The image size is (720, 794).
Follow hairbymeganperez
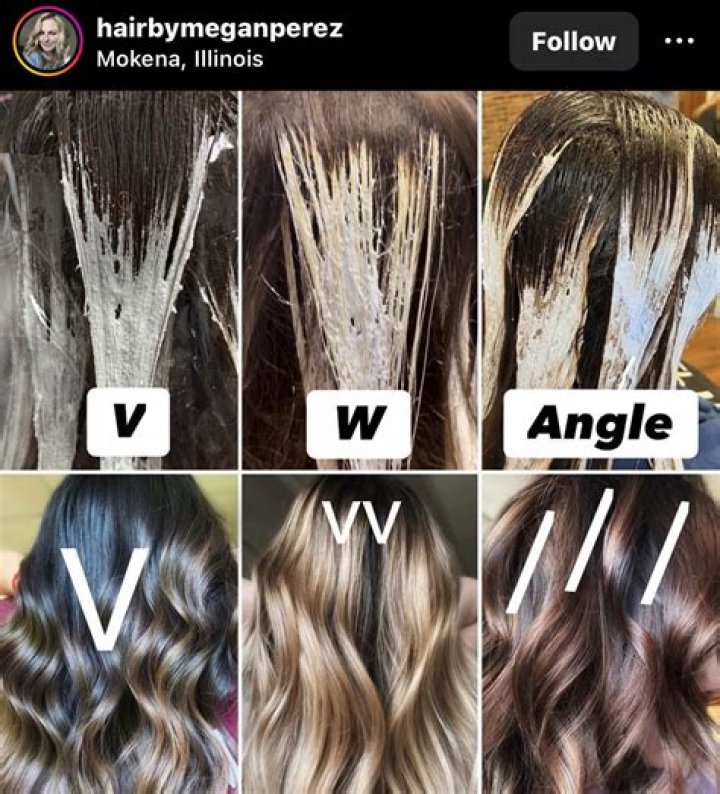coord(573,42)
